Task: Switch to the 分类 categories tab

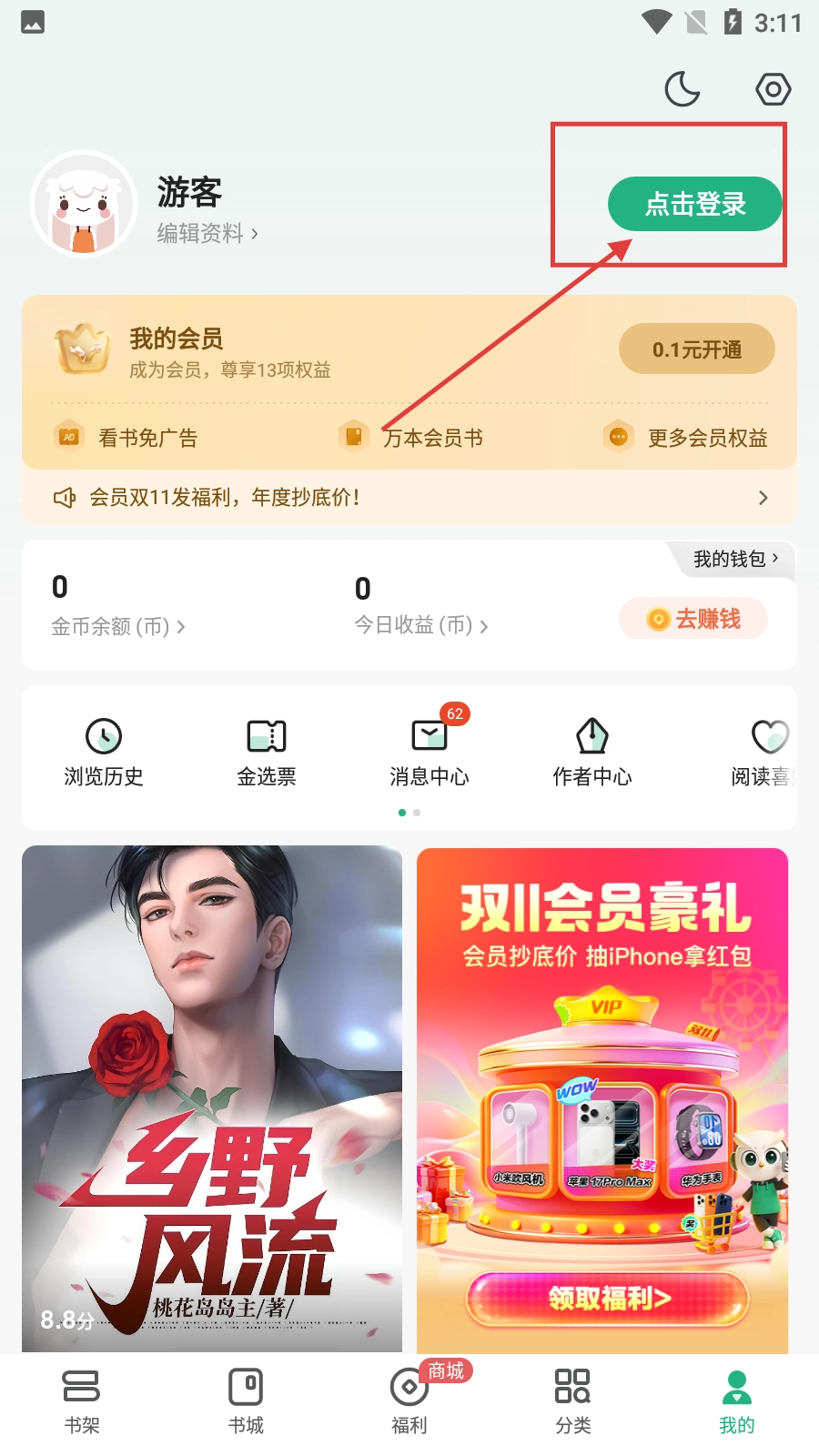Action: coord(573,1400)
